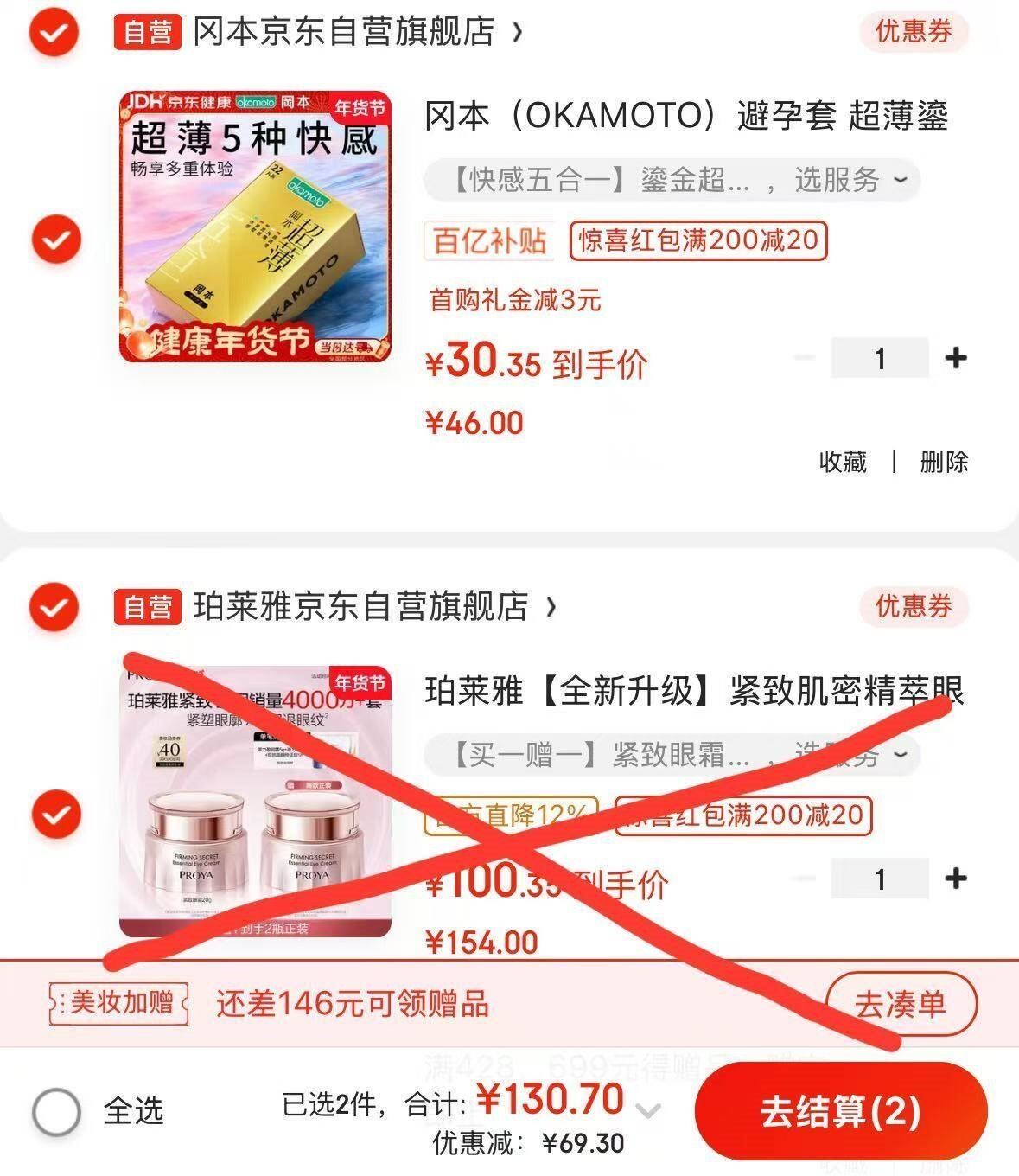Screen dimensions: 1019x1176
Task: Uncheck the 冈本京东自营旗舰店 store checkbox
Action: pyautogui.click(x=54, y=32)
